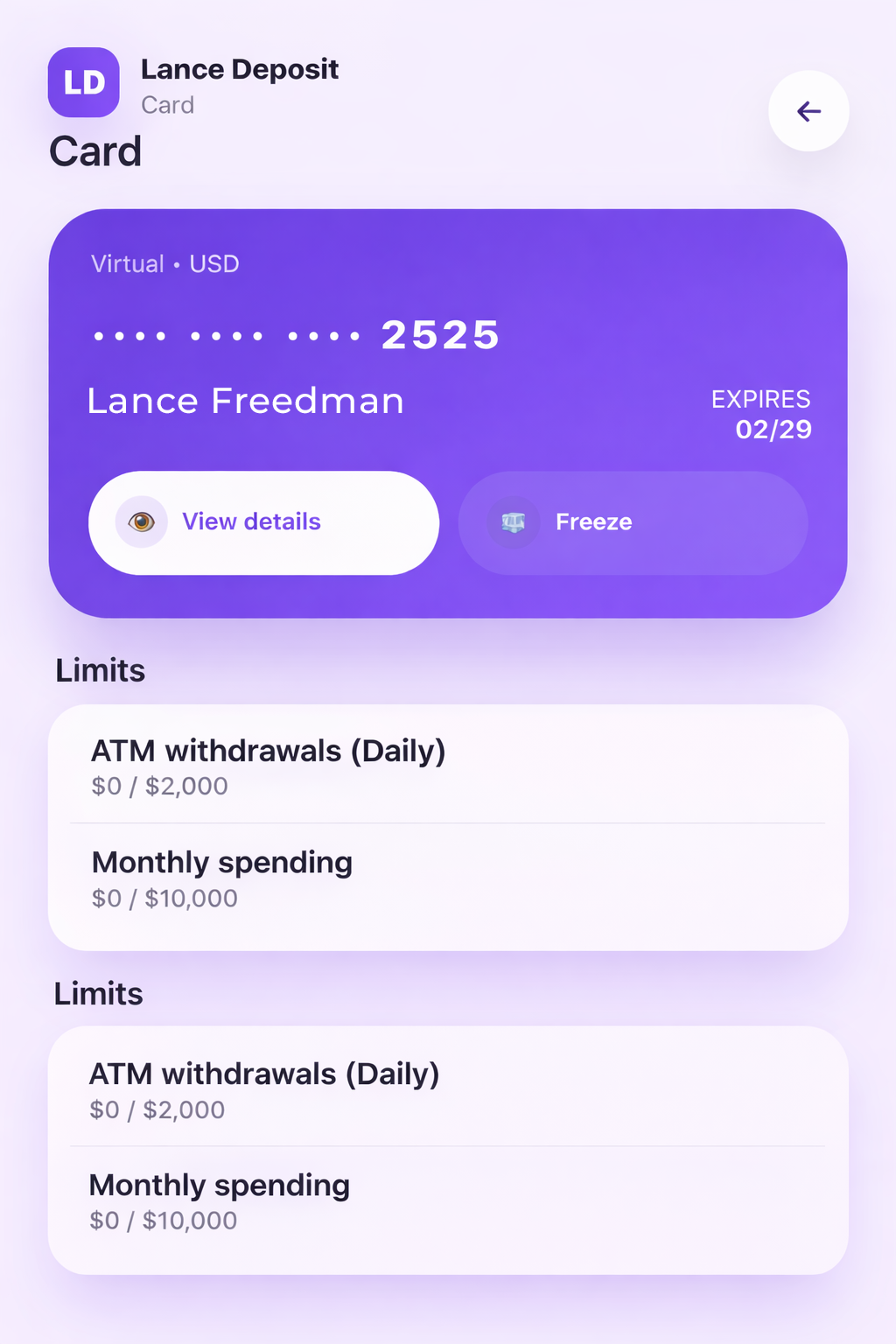Image resolution: width=896 pixels, height=1344 pixels.
Task: Go back using the arrow button
Action: (x=808, y=111)
